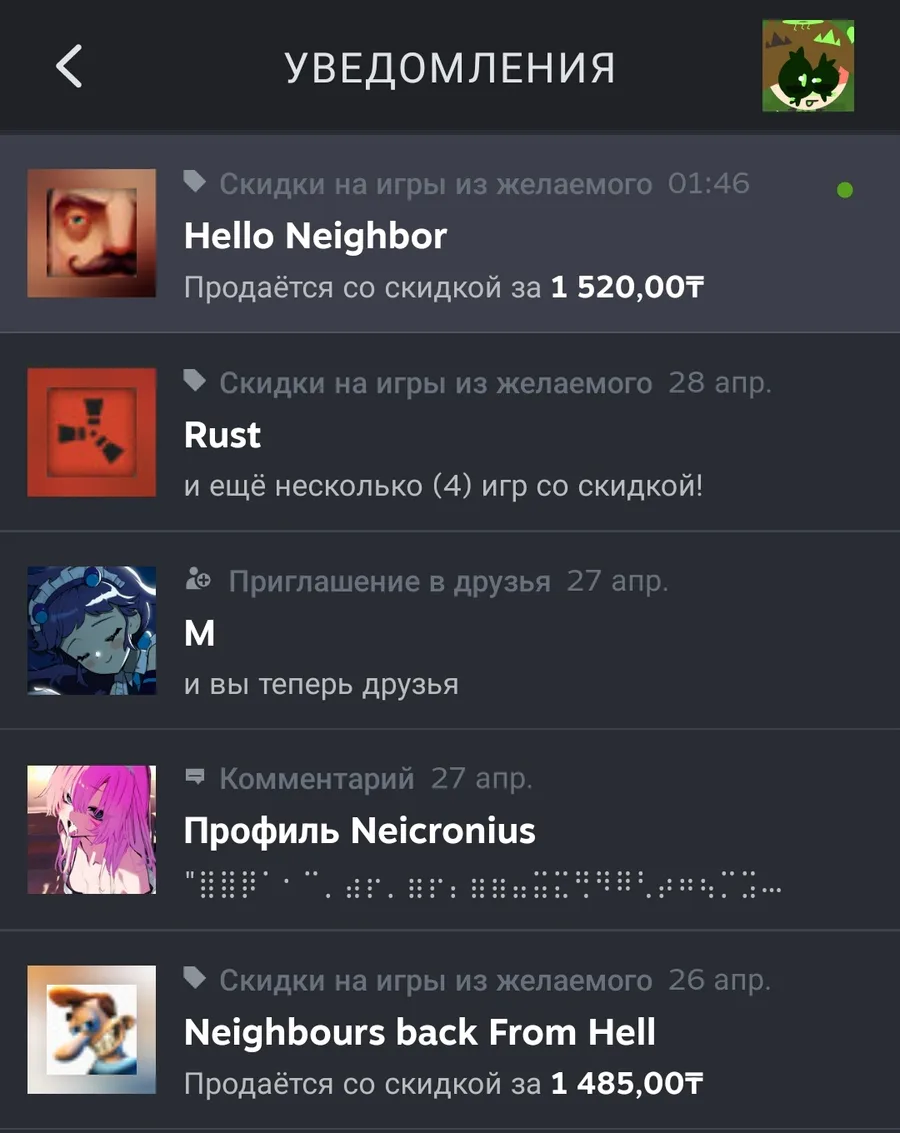Open the comment on Neicronius's profile
The width and height of the screenshot is (900, 1133).
450,831
